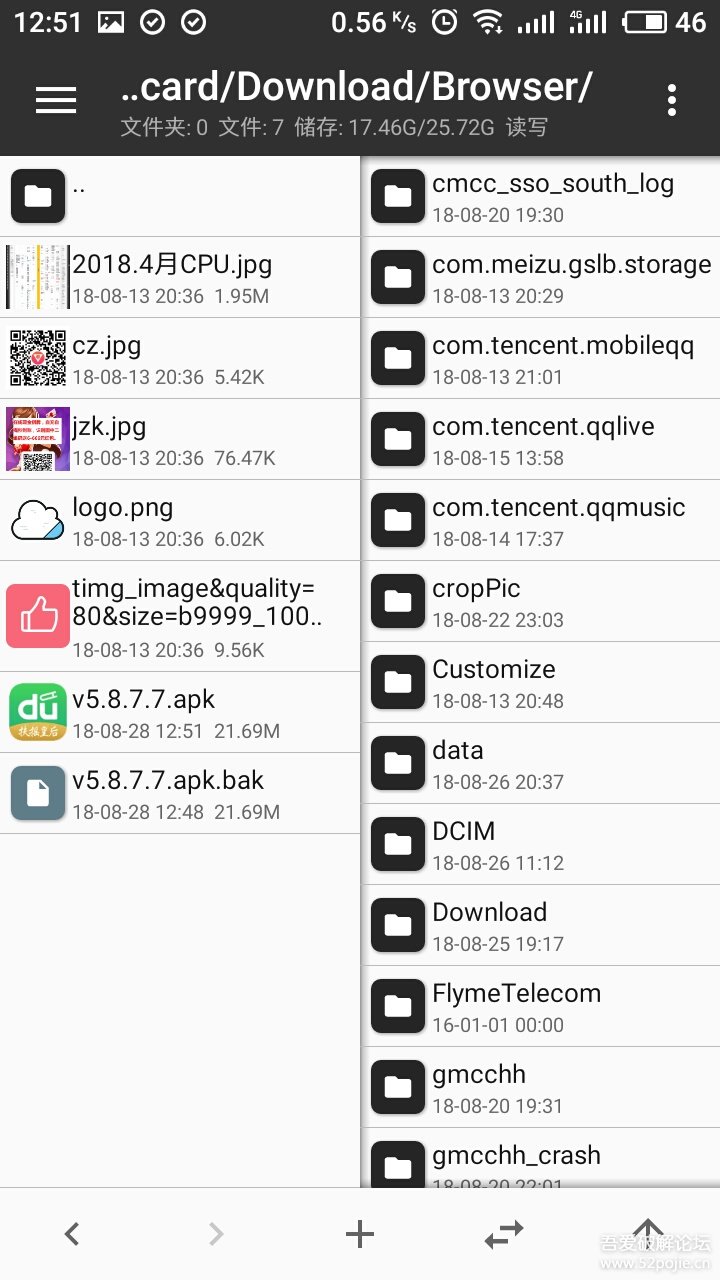
Task: Open the navigation drawer hamburger menu
Action: [55, 99]
